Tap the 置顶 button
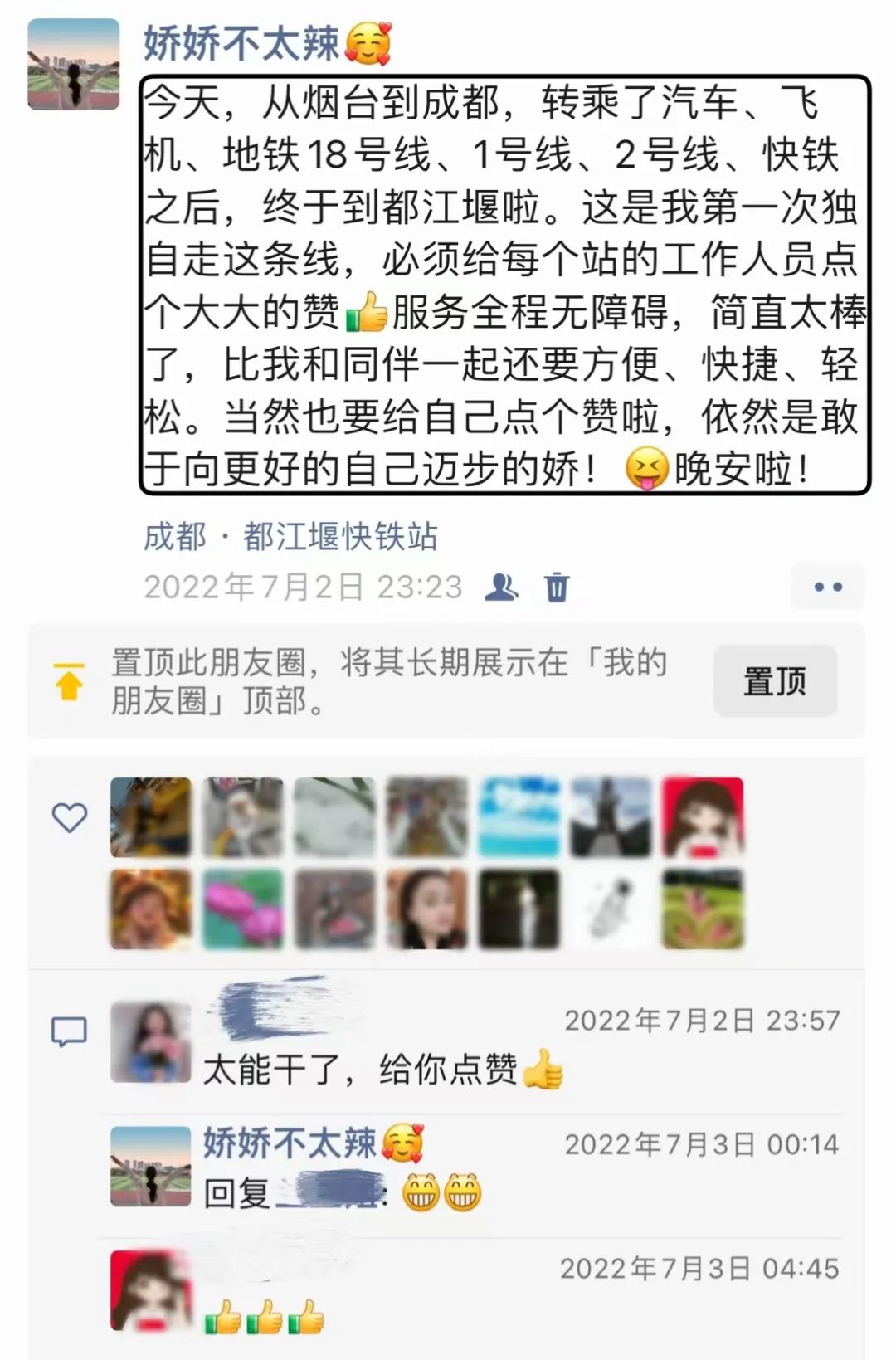Screen dimensions: 896x1360 775,681
